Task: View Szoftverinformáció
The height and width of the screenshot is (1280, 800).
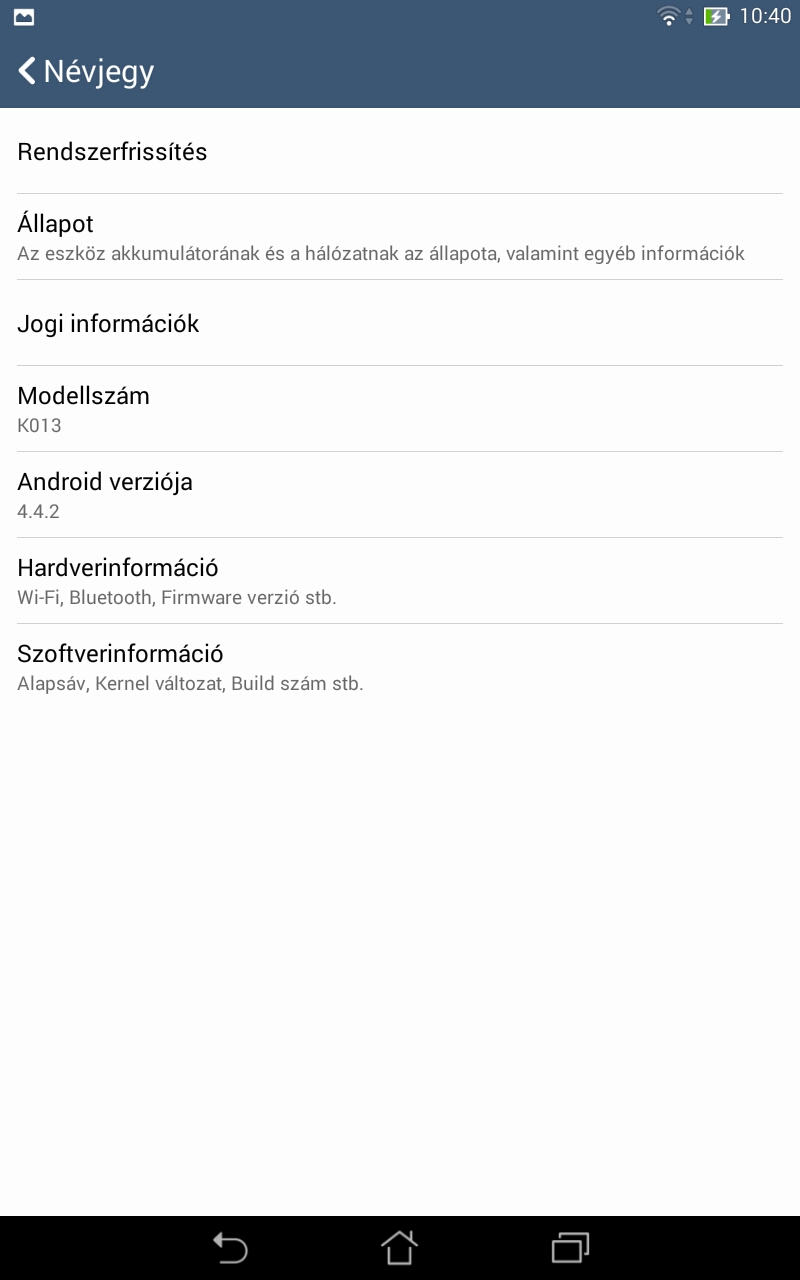Action: coord(400,667)
